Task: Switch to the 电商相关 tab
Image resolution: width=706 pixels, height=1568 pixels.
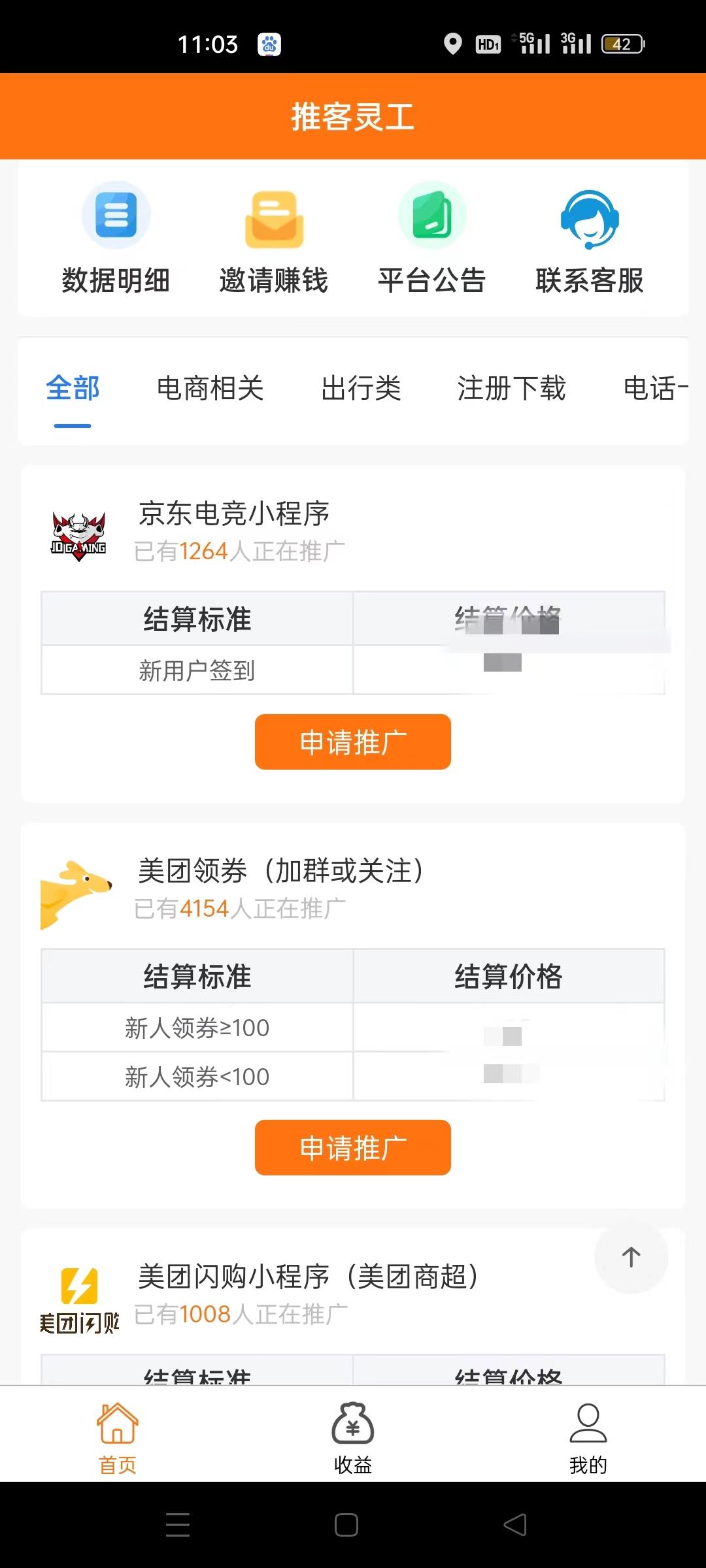Action: (x=210, y=389)
